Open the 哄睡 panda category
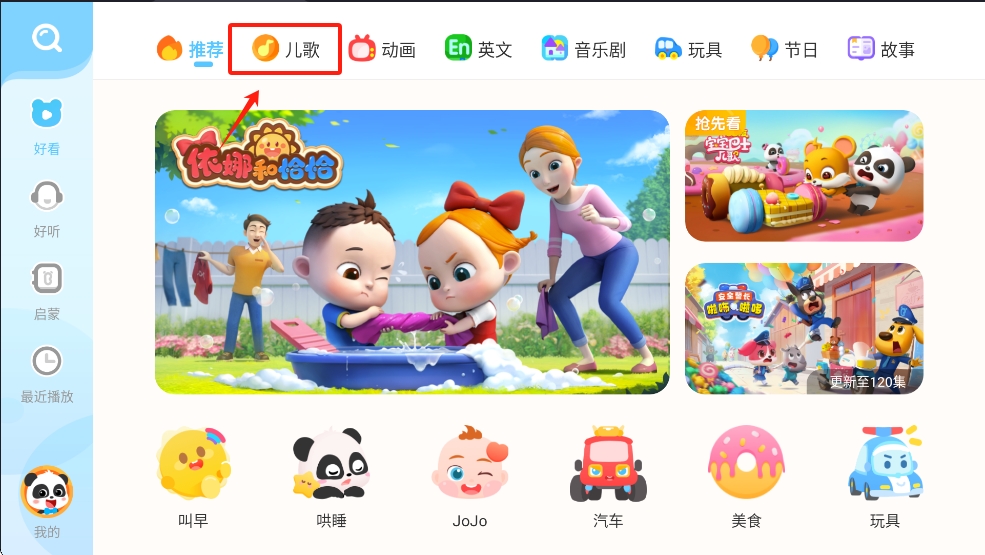Viewport: 985px width, 555px height. pyautogui.click(x=331, y=477)
